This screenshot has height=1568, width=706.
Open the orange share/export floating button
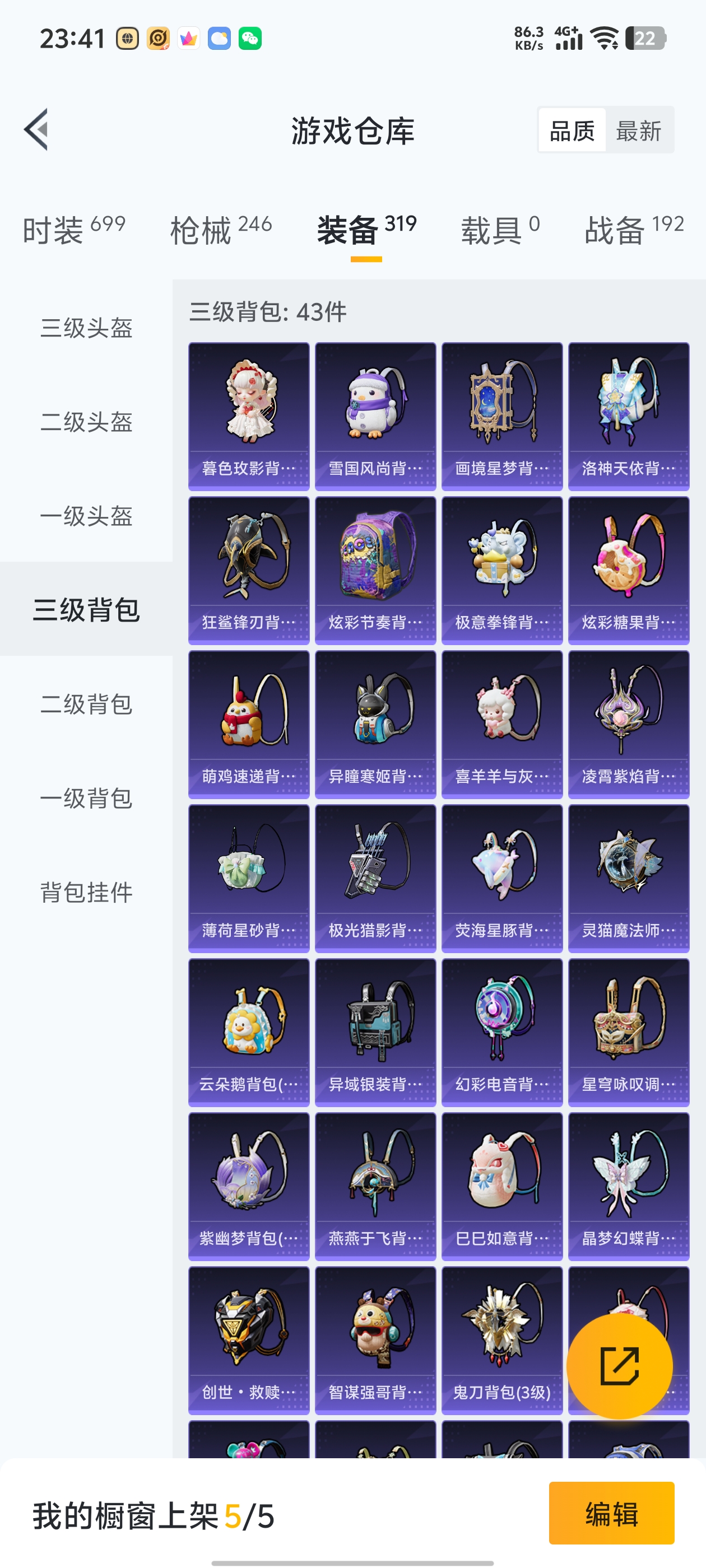point(621,1367)
